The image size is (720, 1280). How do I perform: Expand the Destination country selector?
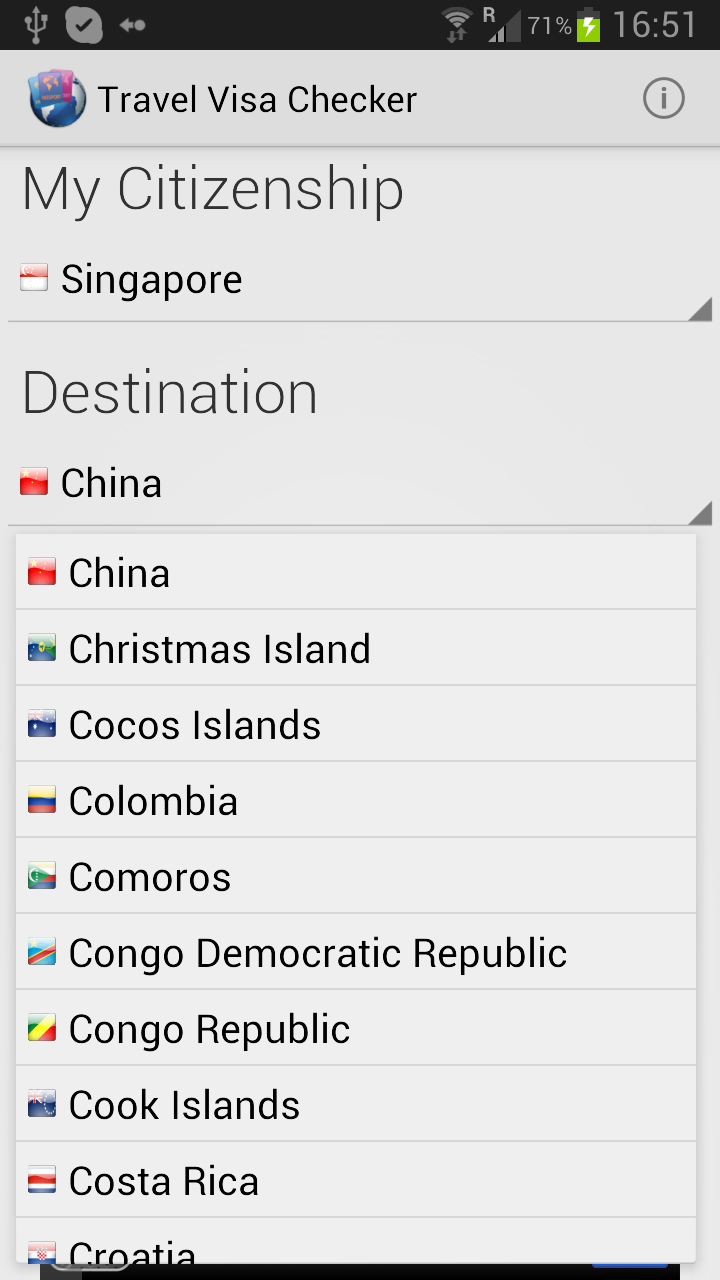click(360, 482)
